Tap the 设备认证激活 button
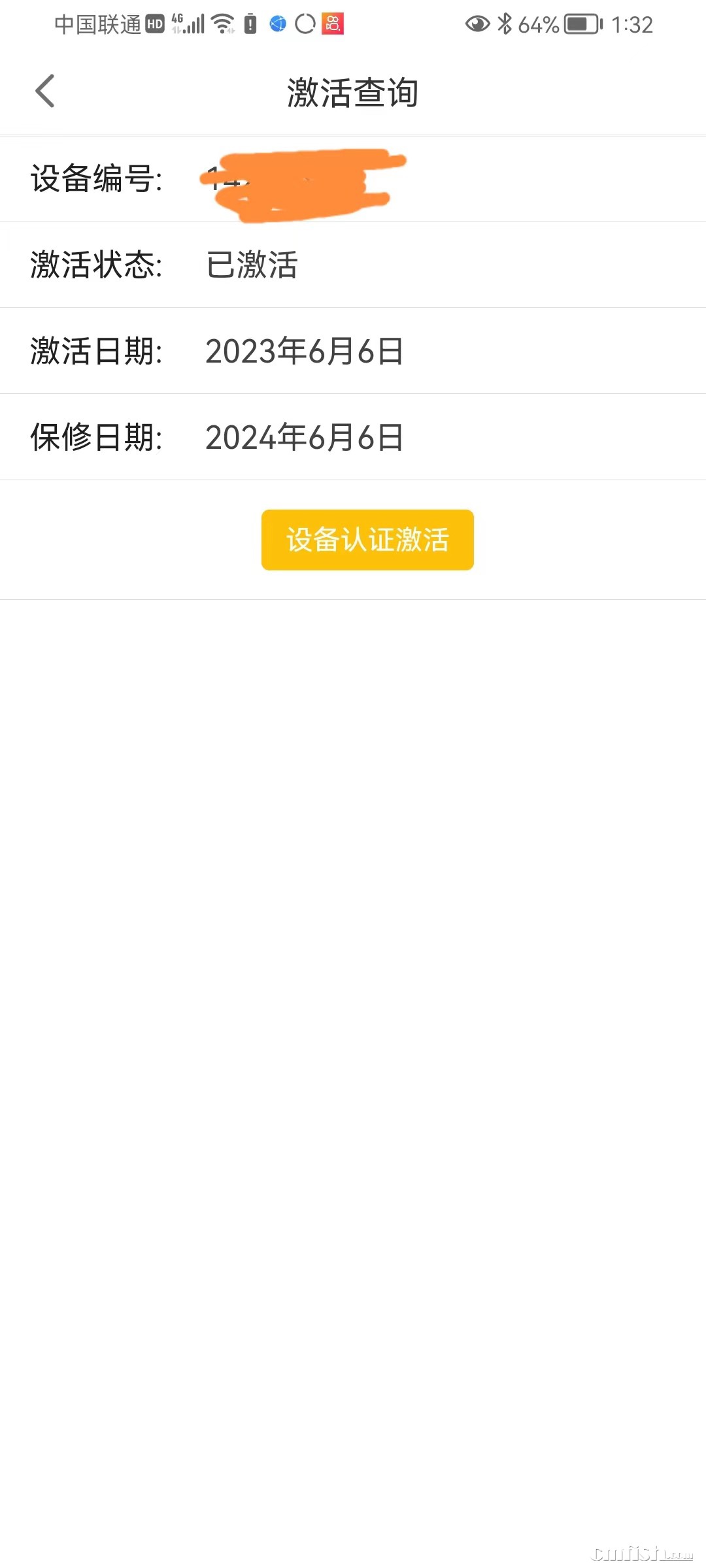706x1568 pixels. 367,540
